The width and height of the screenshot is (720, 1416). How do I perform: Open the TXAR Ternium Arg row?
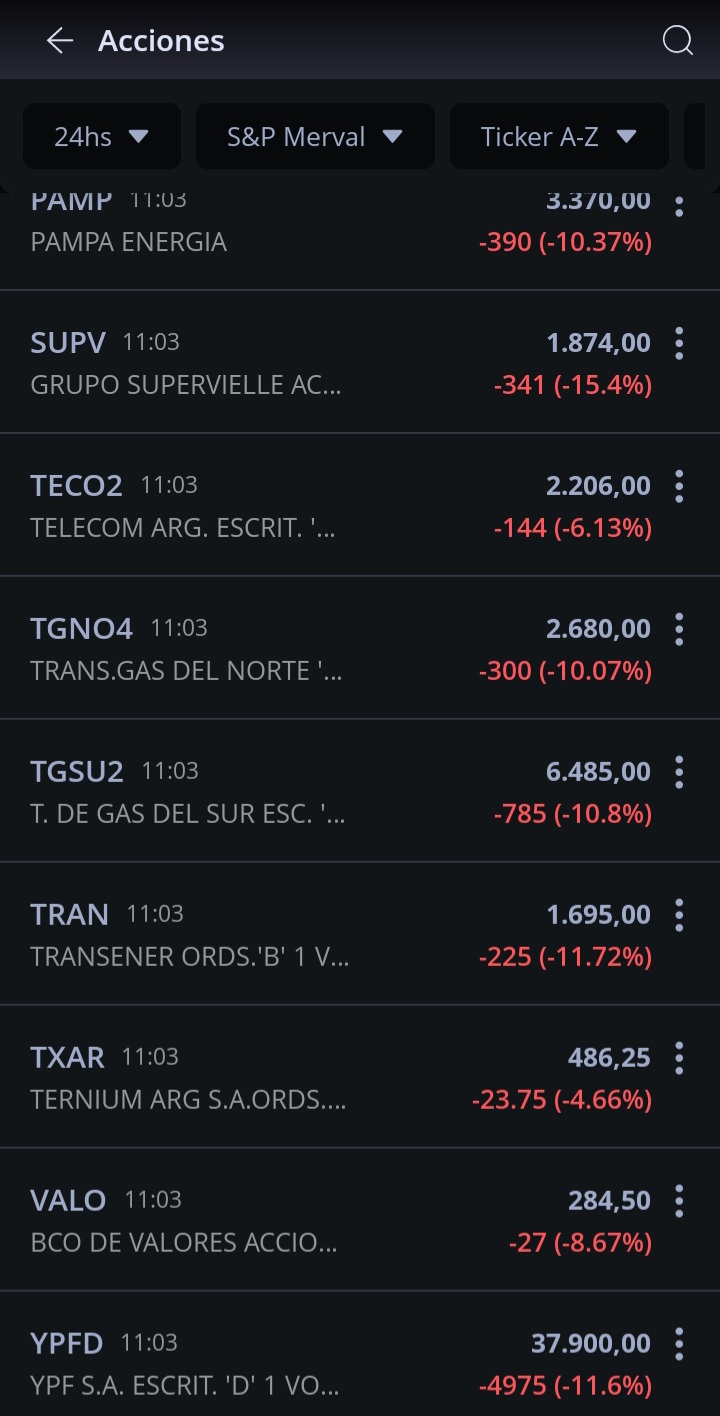pos(300,1078)
